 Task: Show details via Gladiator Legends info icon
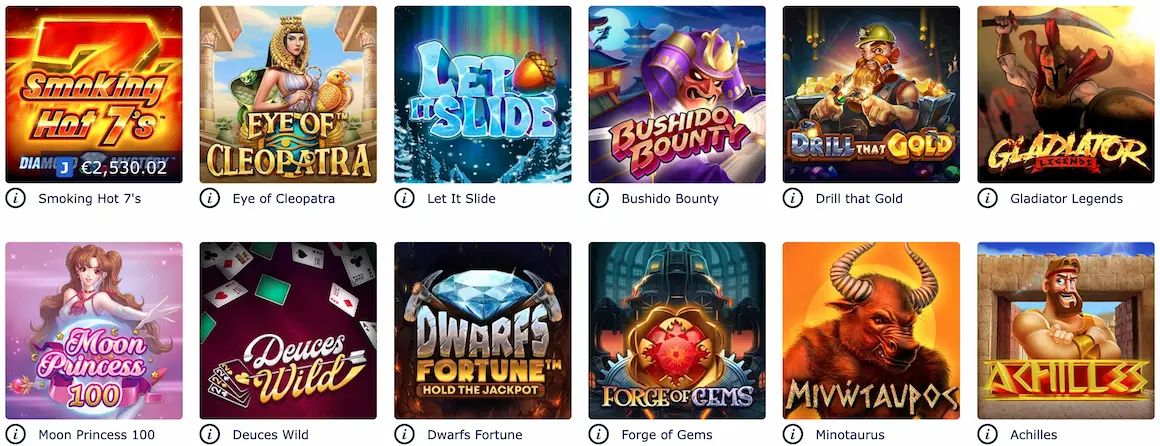coord(987,198)
